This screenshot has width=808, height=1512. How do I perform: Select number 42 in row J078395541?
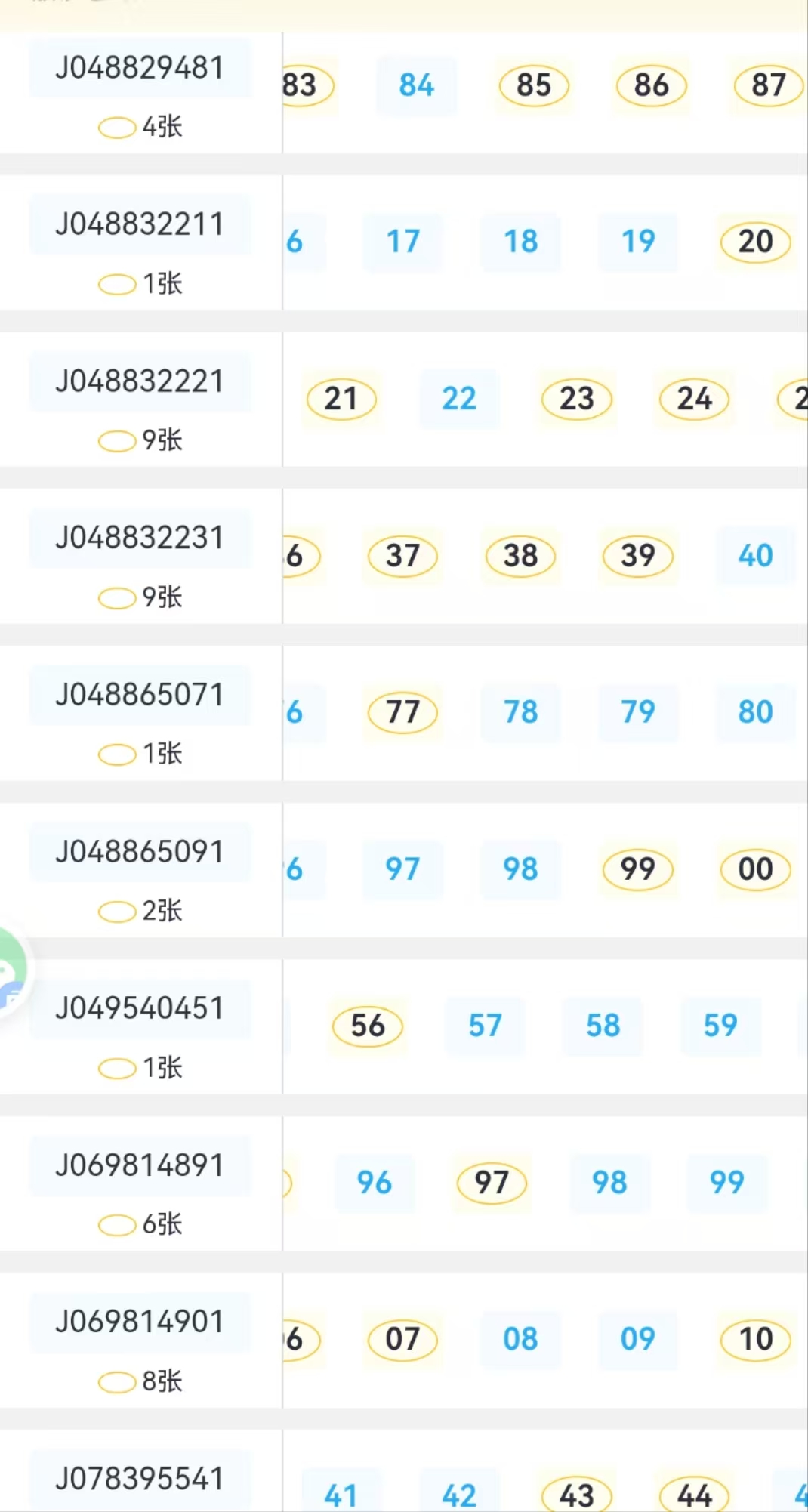tap(459, 1495)
